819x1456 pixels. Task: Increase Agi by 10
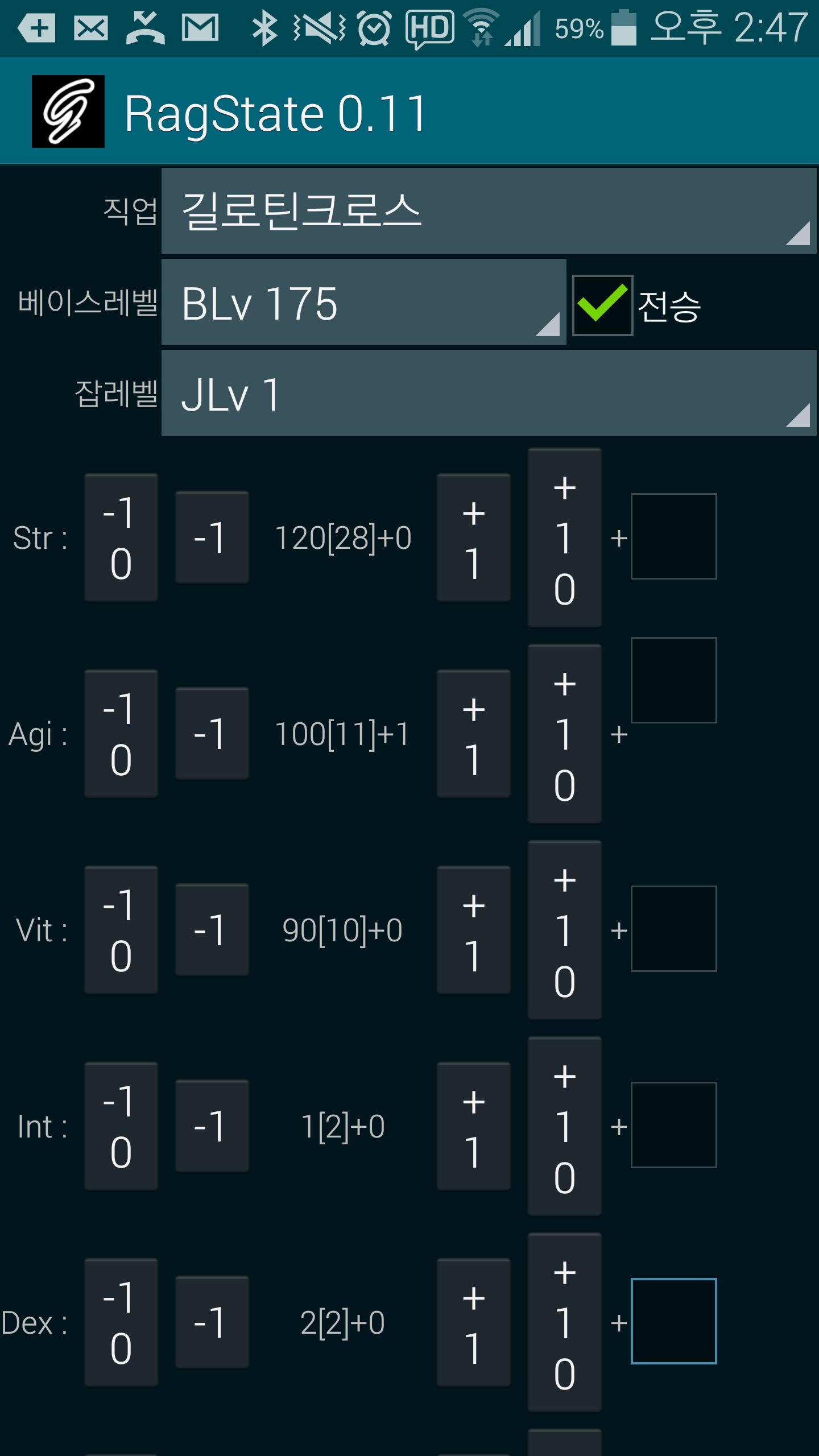pyautogui.click(x=564, y=734)
